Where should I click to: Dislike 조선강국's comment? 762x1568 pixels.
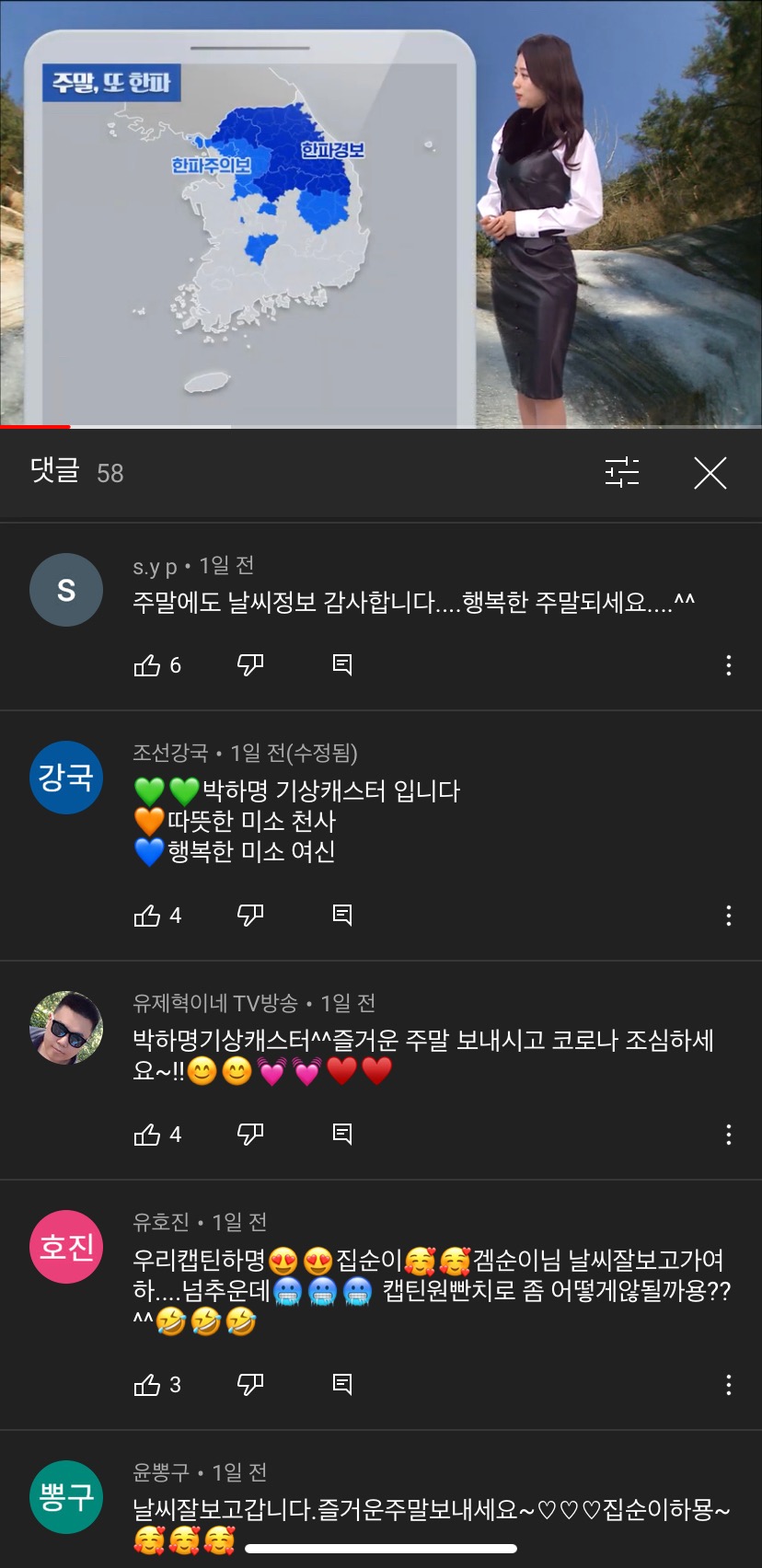point(250,916)
